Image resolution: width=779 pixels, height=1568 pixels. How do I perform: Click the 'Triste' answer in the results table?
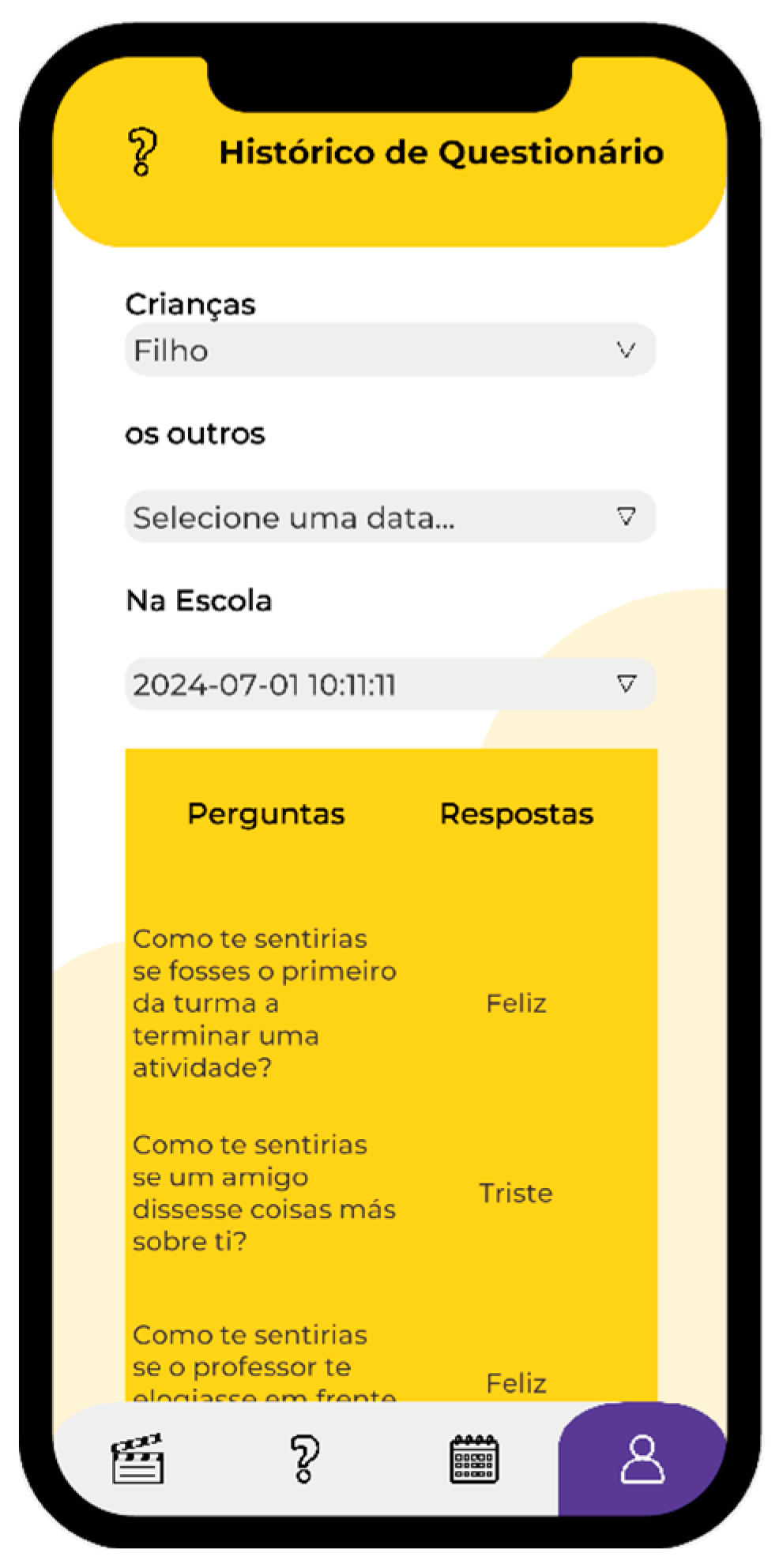point(517,1194)
